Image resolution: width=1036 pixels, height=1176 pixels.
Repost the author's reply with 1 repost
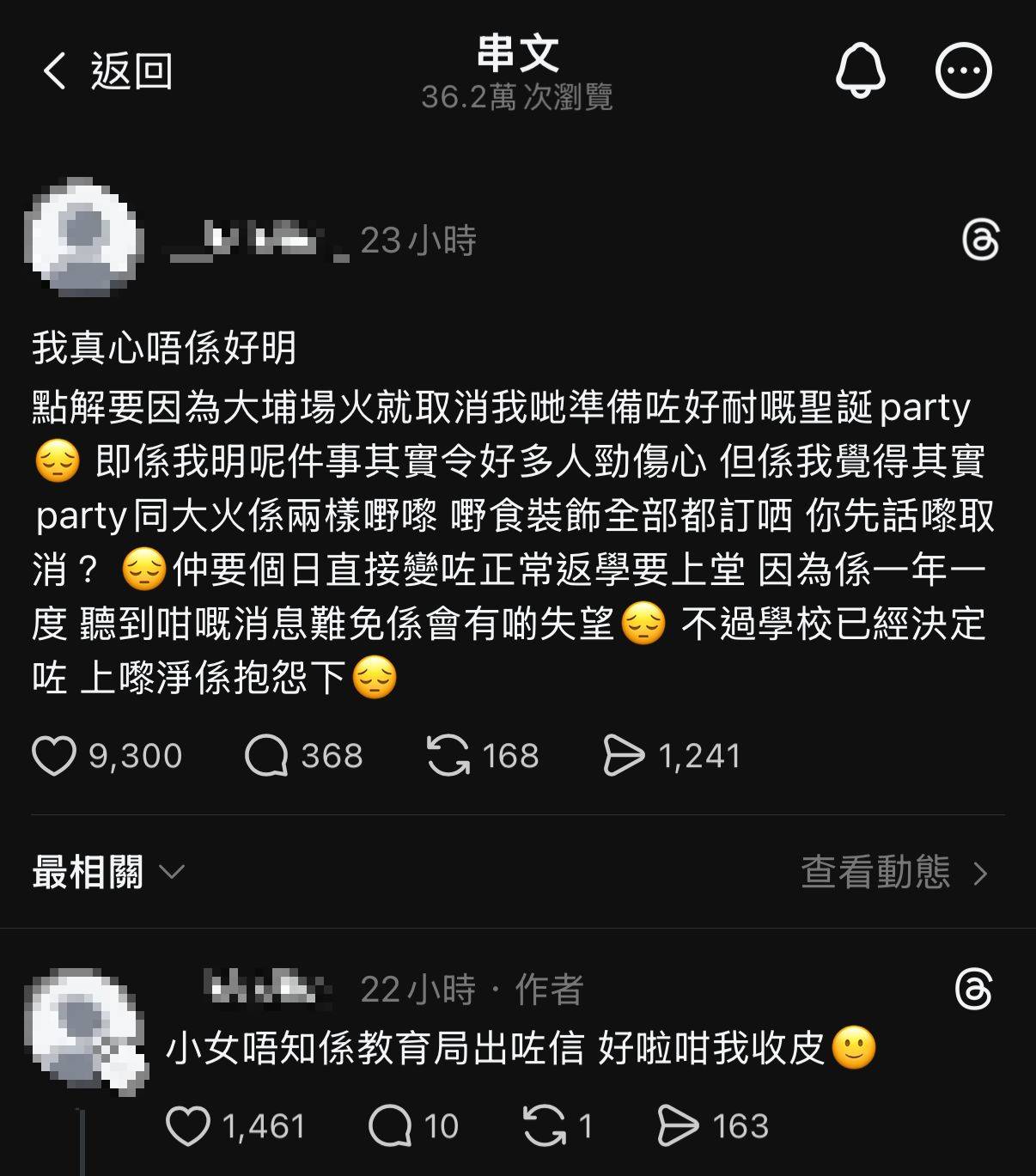(x=544, y=1126)
